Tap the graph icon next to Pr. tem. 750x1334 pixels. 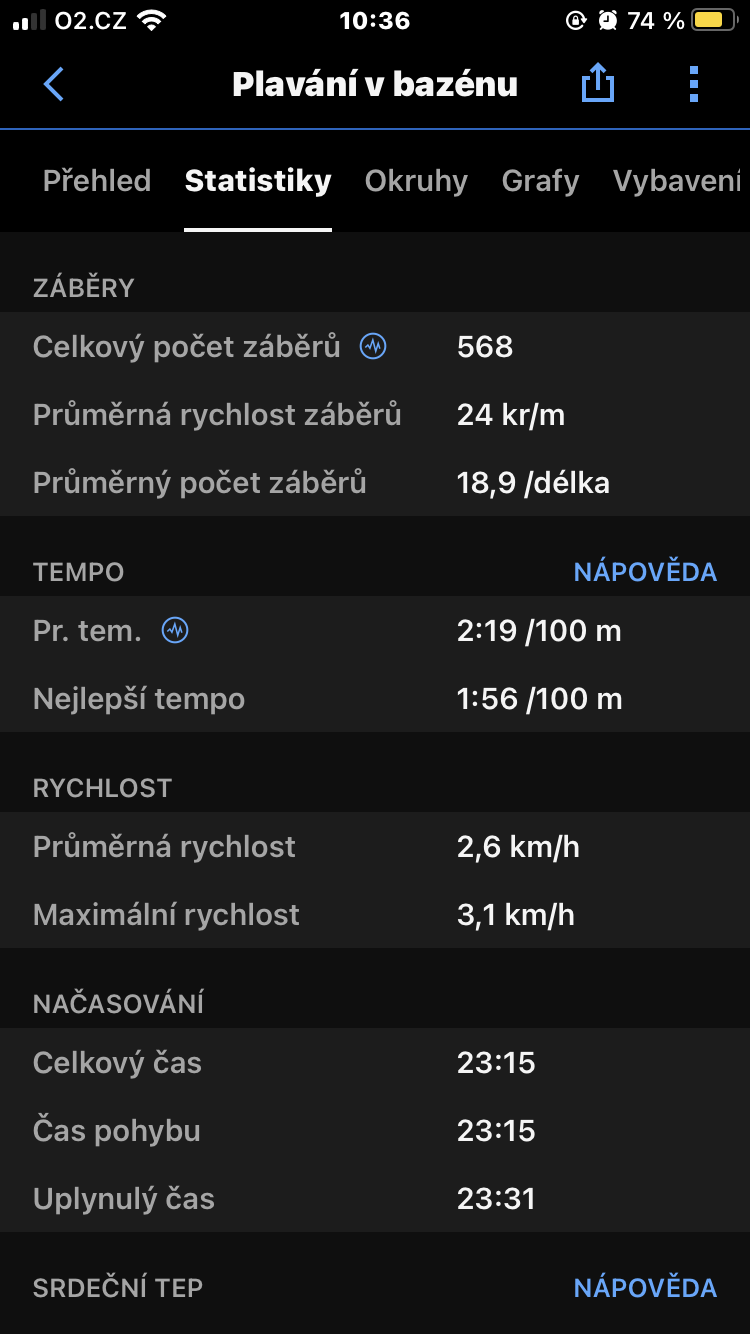click(175, 631)
